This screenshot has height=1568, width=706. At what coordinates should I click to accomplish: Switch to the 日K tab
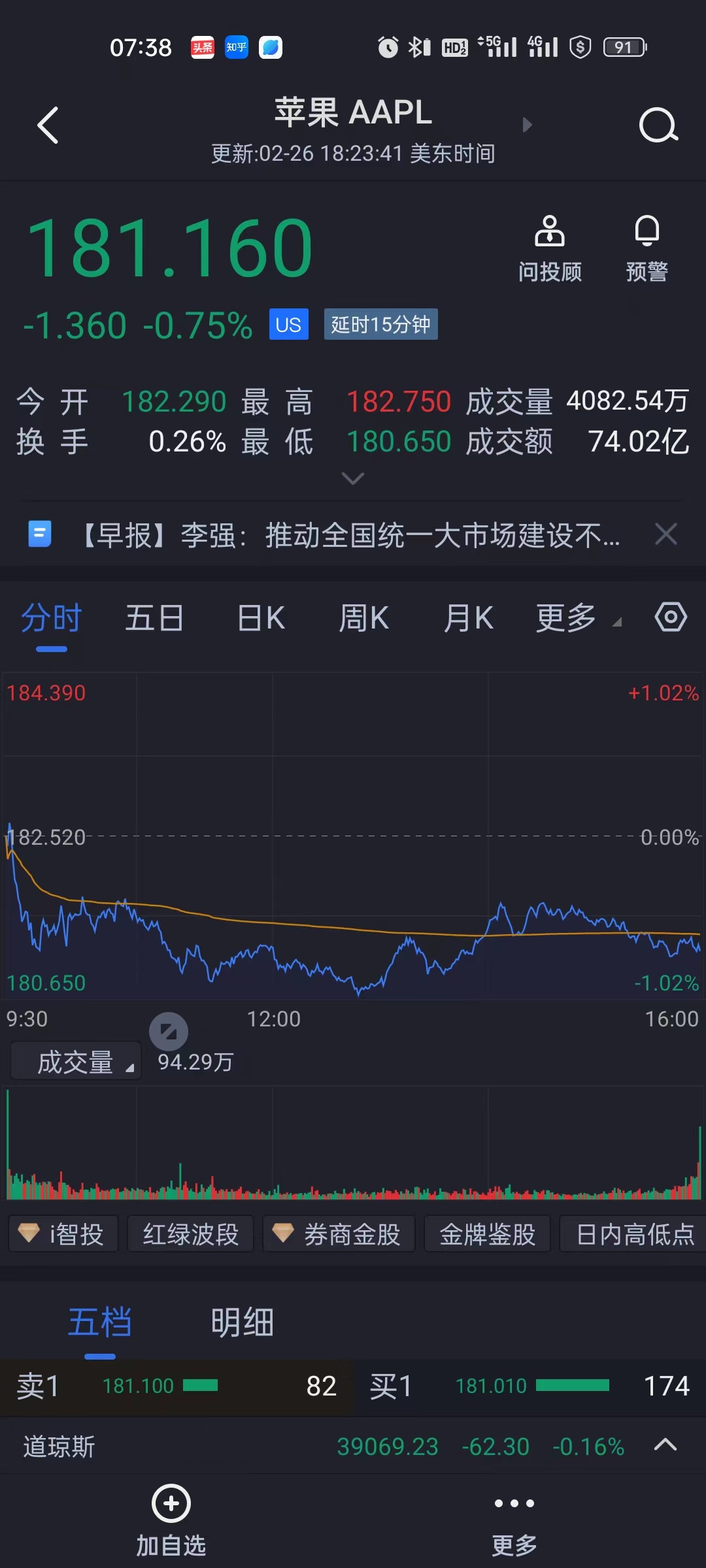coord(260,617)
